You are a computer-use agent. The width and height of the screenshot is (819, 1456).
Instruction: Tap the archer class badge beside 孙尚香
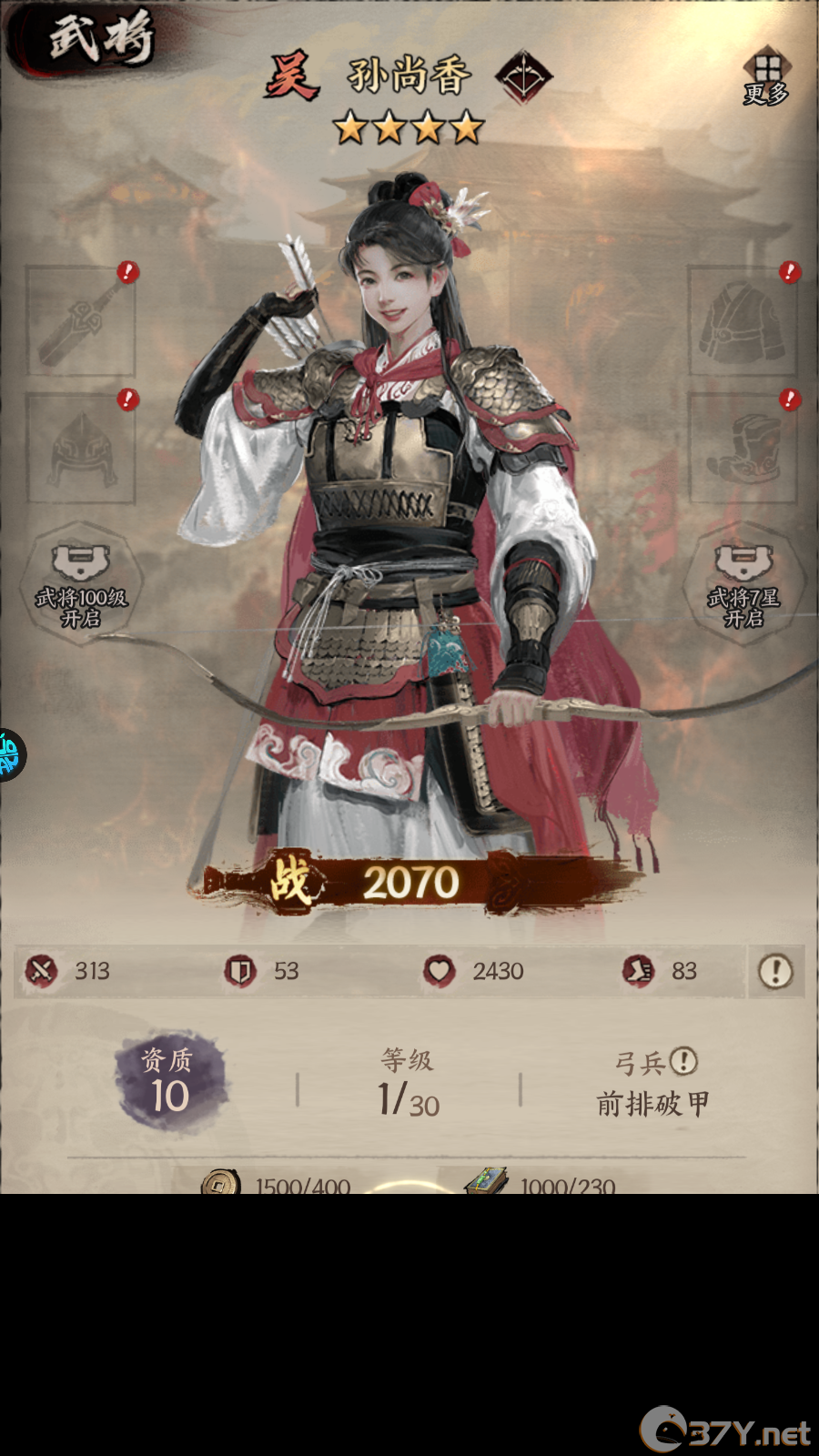coord(523,76)
